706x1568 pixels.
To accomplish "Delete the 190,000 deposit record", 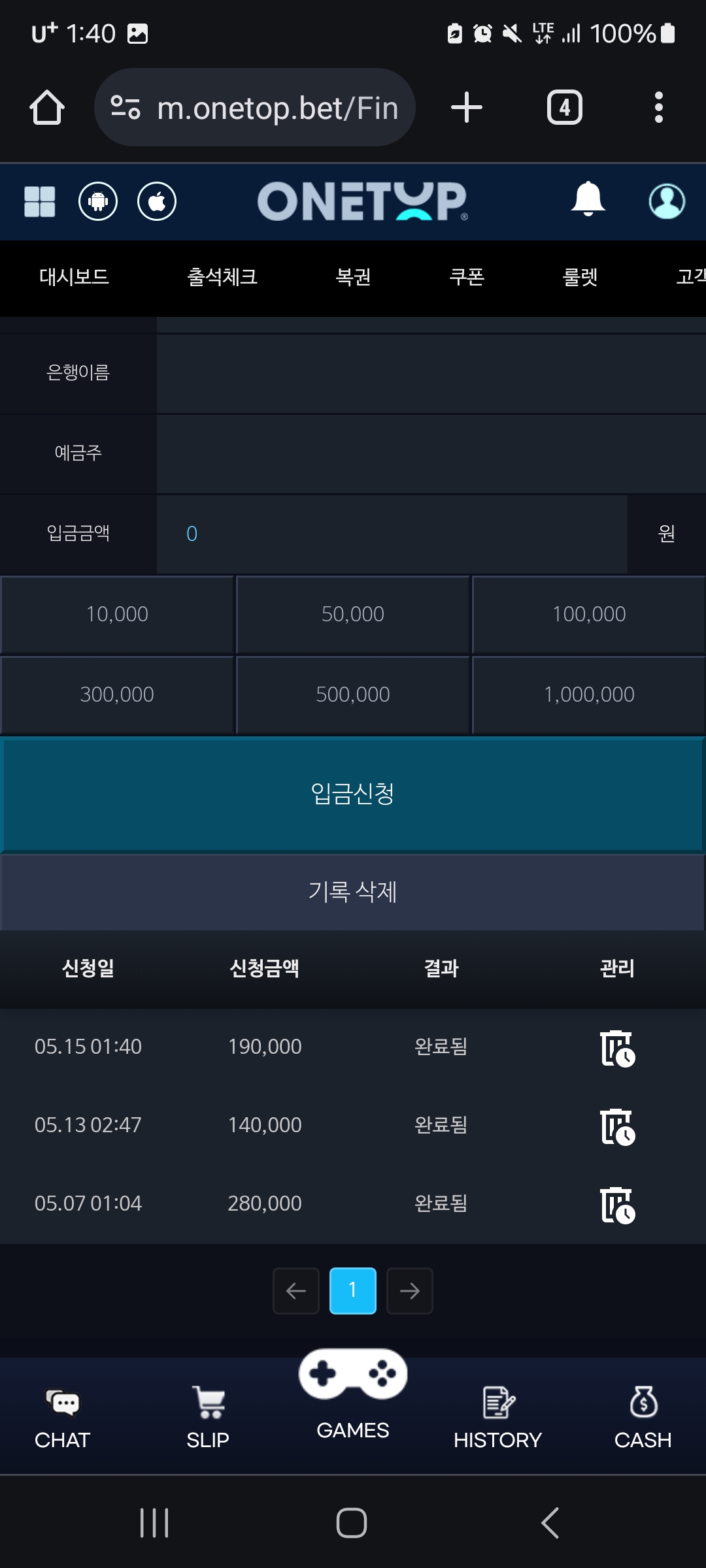I will pos(617,1048).
